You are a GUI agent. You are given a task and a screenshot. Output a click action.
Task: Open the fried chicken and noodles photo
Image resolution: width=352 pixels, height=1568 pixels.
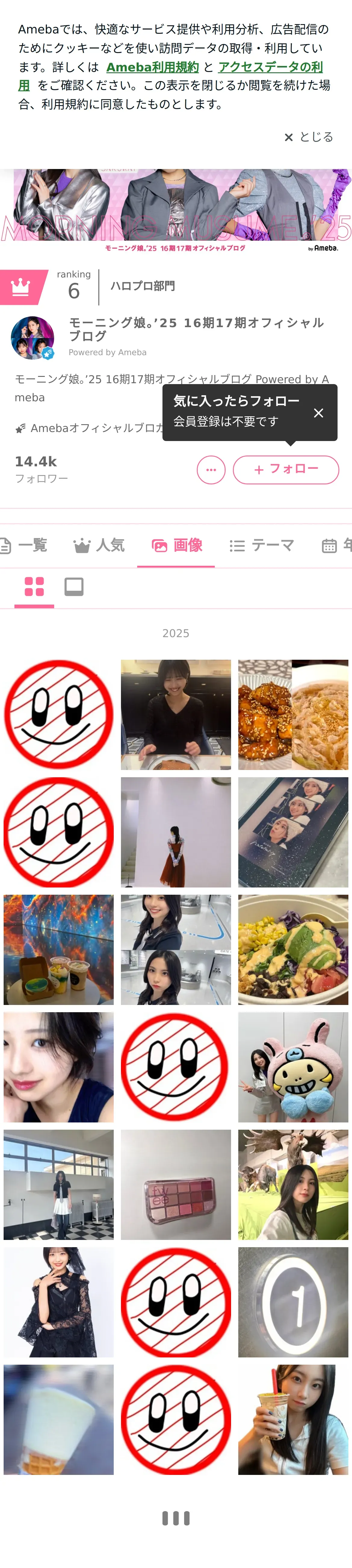(x=293, y=715)
